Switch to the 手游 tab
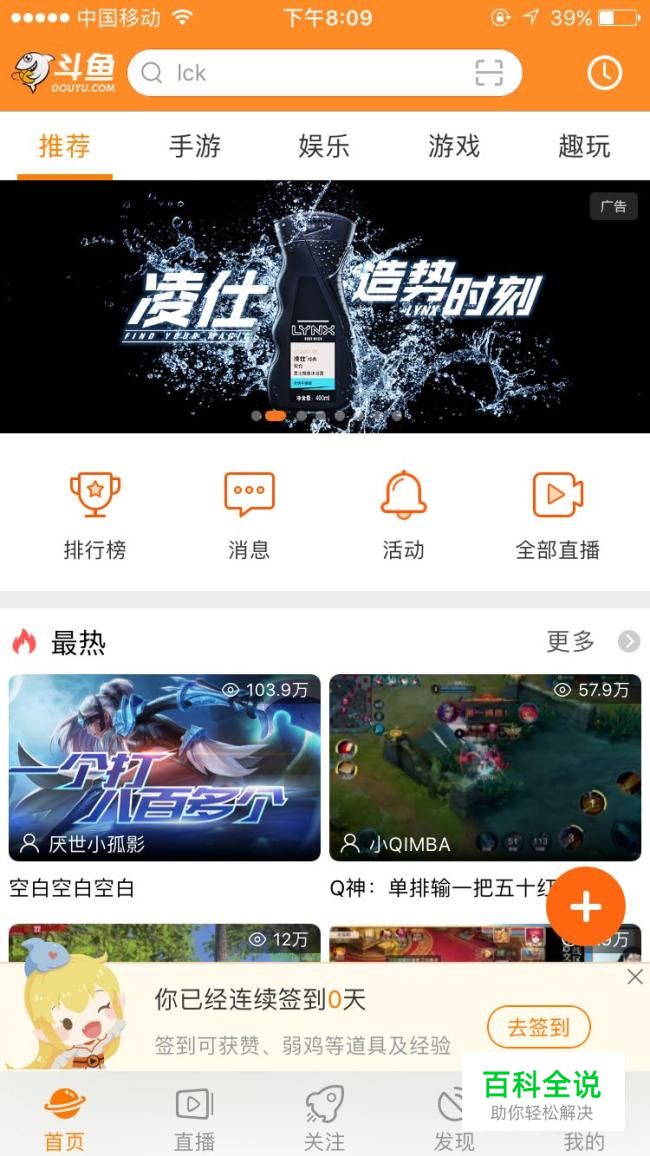The image size is (650, 1156). pyautogui.click(x=195, y=147)
